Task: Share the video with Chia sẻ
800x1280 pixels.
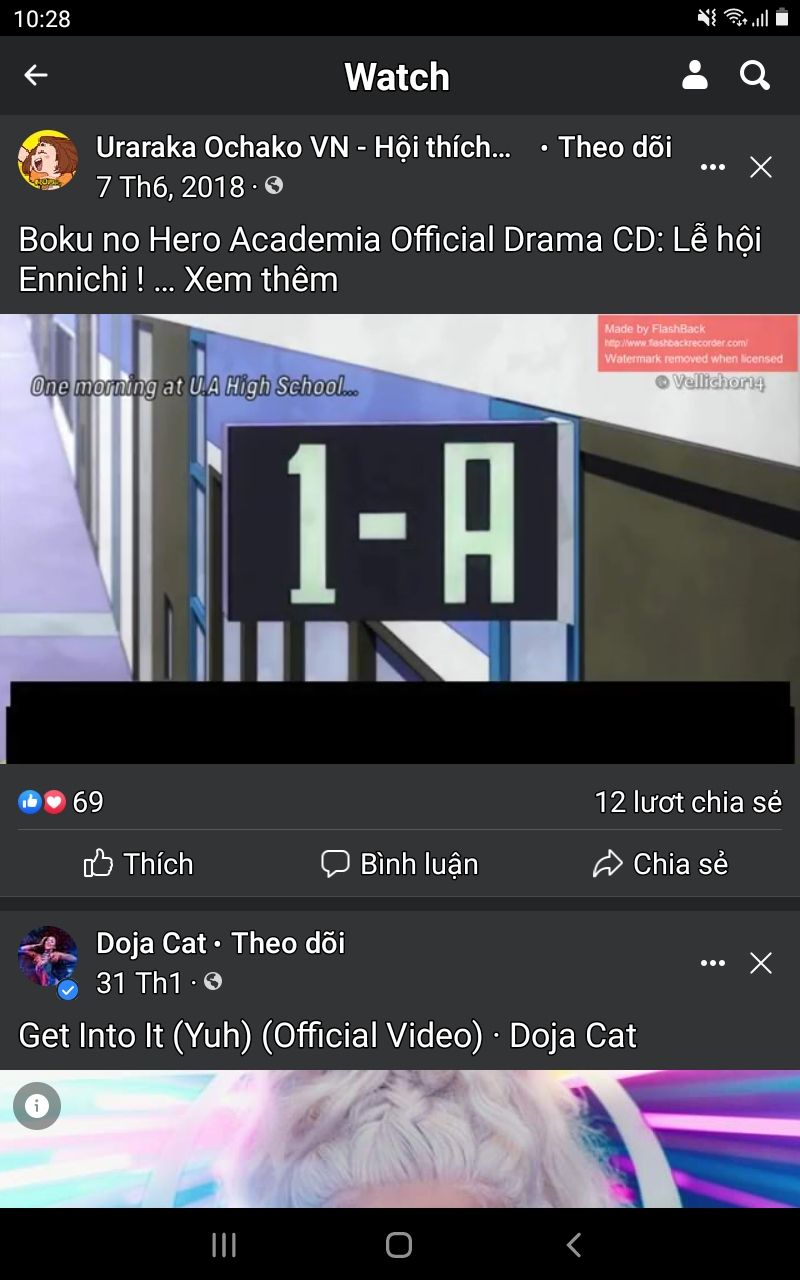Action: pos(661,864)
